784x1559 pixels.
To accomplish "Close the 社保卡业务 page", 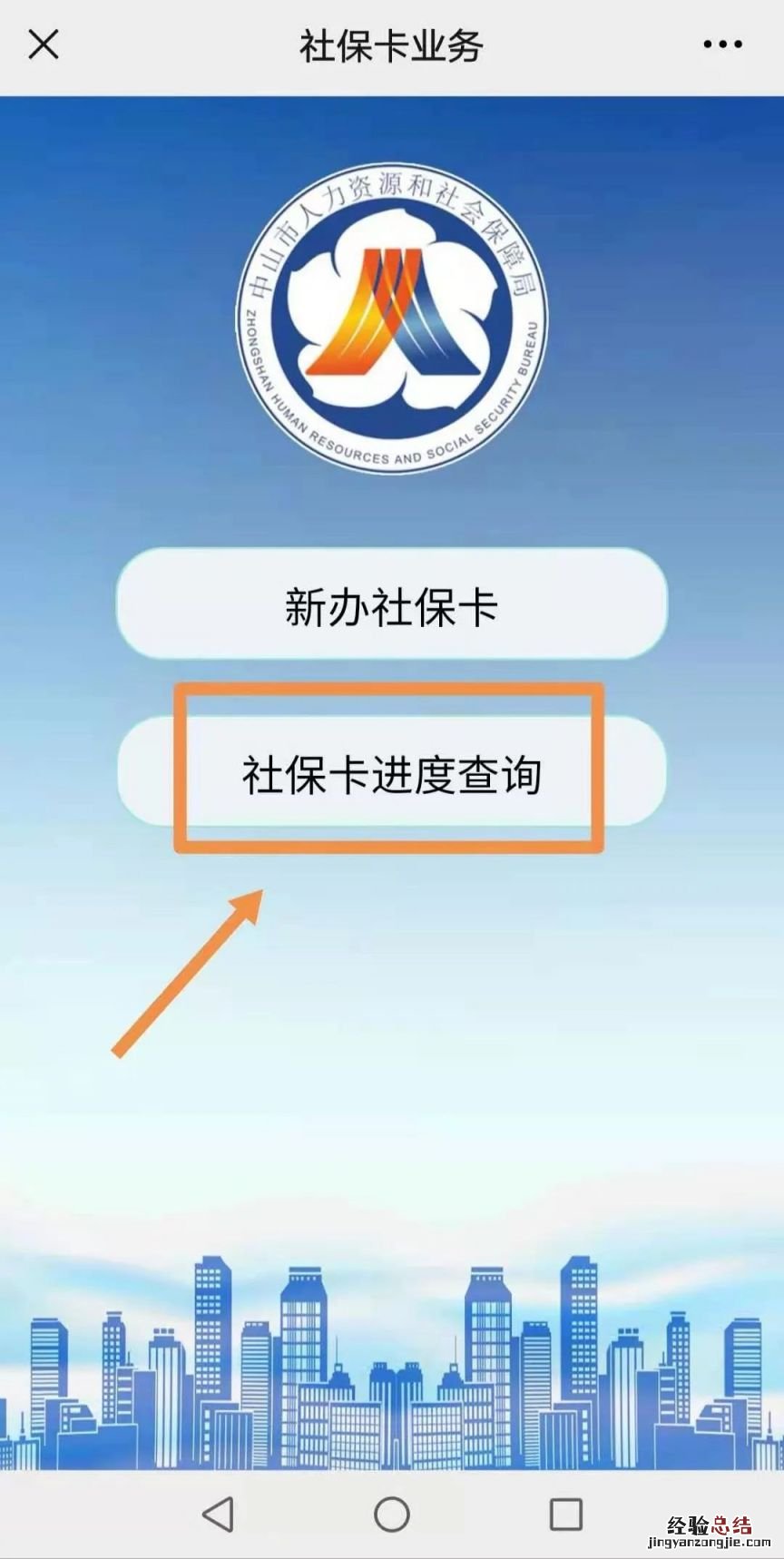I will tap(43, 44).
